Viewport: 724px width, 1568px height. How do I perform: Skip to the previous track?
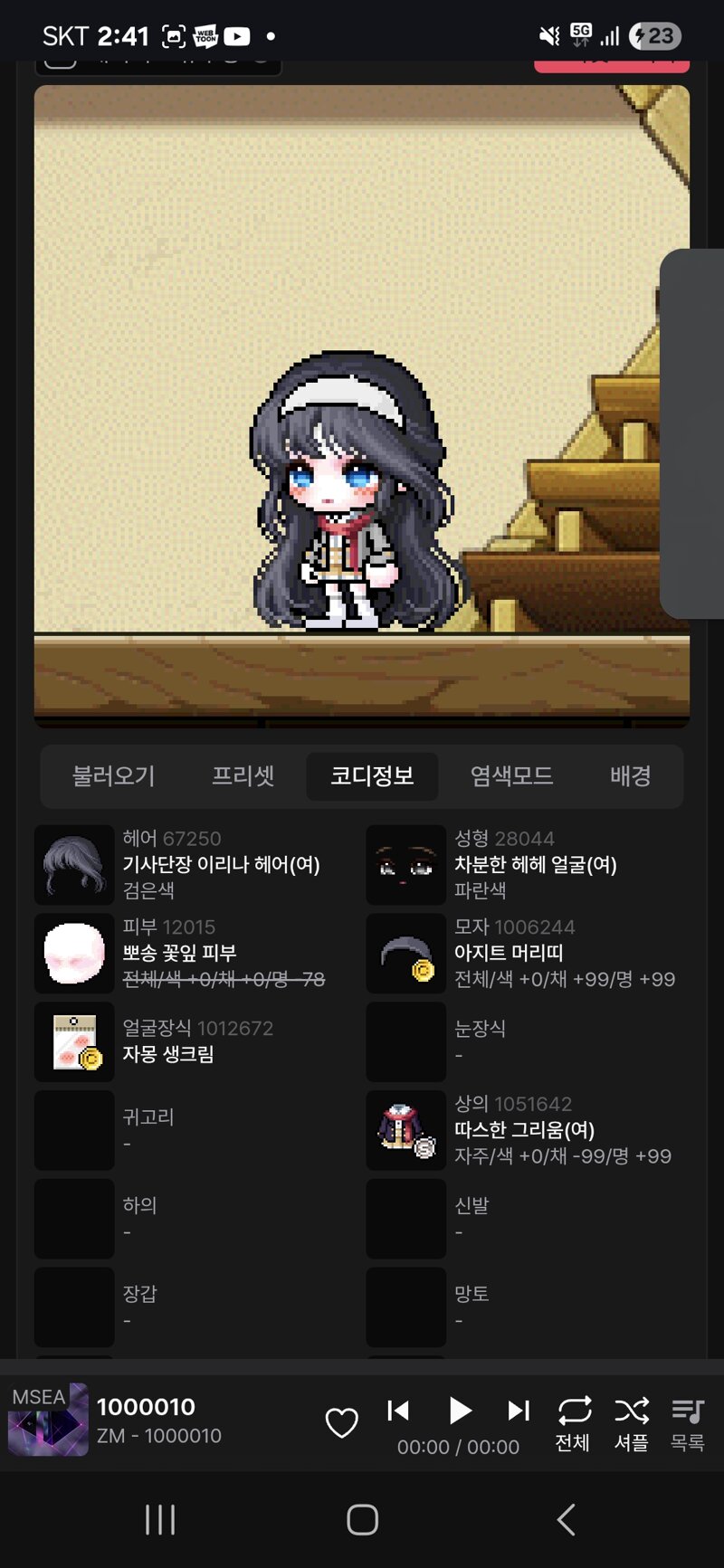pyautogui.click(x=398, y=1410)
